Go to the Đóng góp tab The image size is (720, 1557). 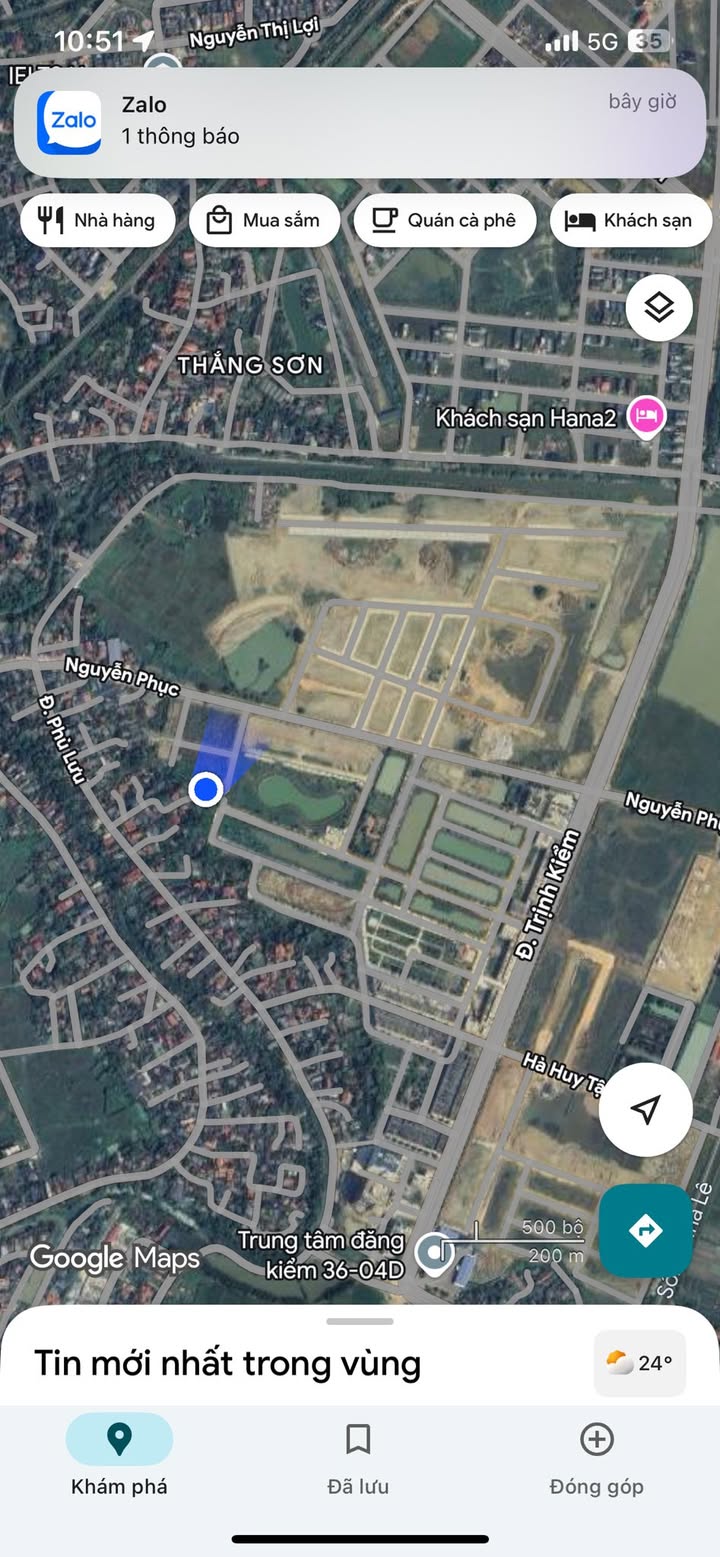pos(597,1458)
